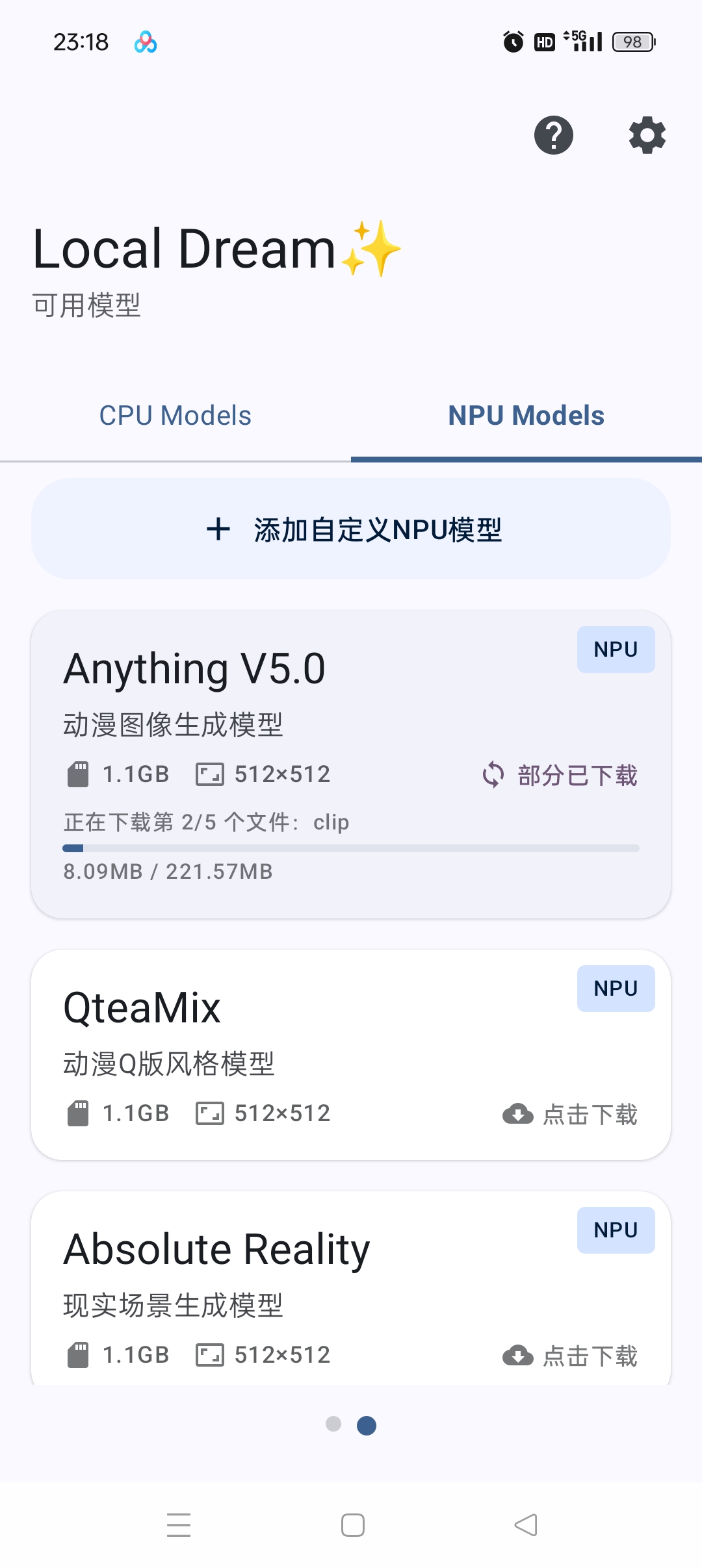
Task: Click the NPU badge on Anything V5.0
Action: pos(615,649)
